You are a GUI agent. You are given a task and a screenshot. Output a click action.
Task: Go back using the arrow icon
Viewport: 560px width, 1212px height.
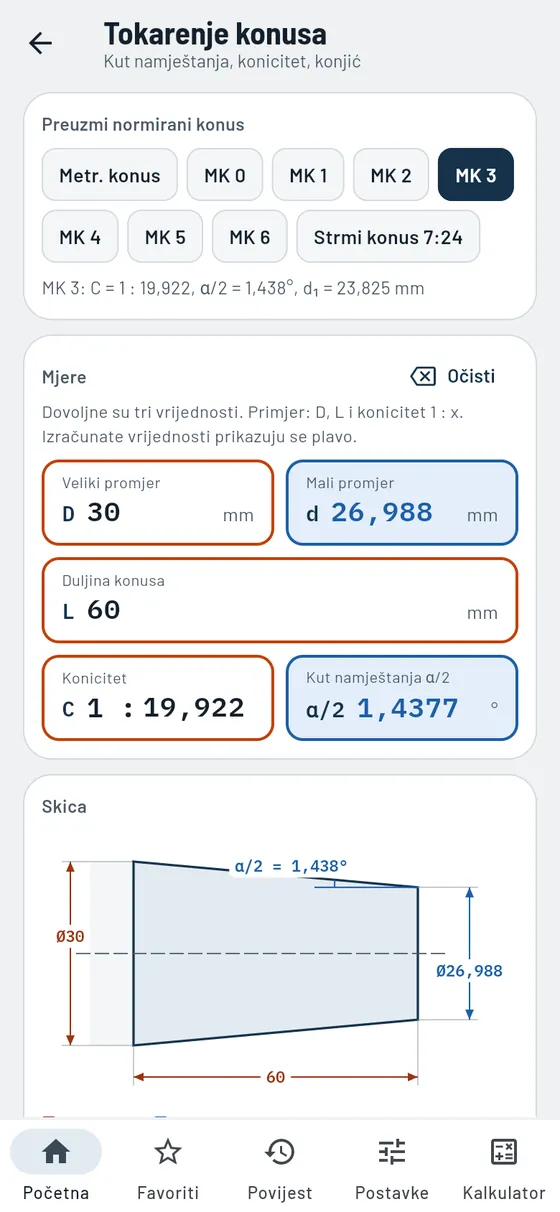click(40, 43)
